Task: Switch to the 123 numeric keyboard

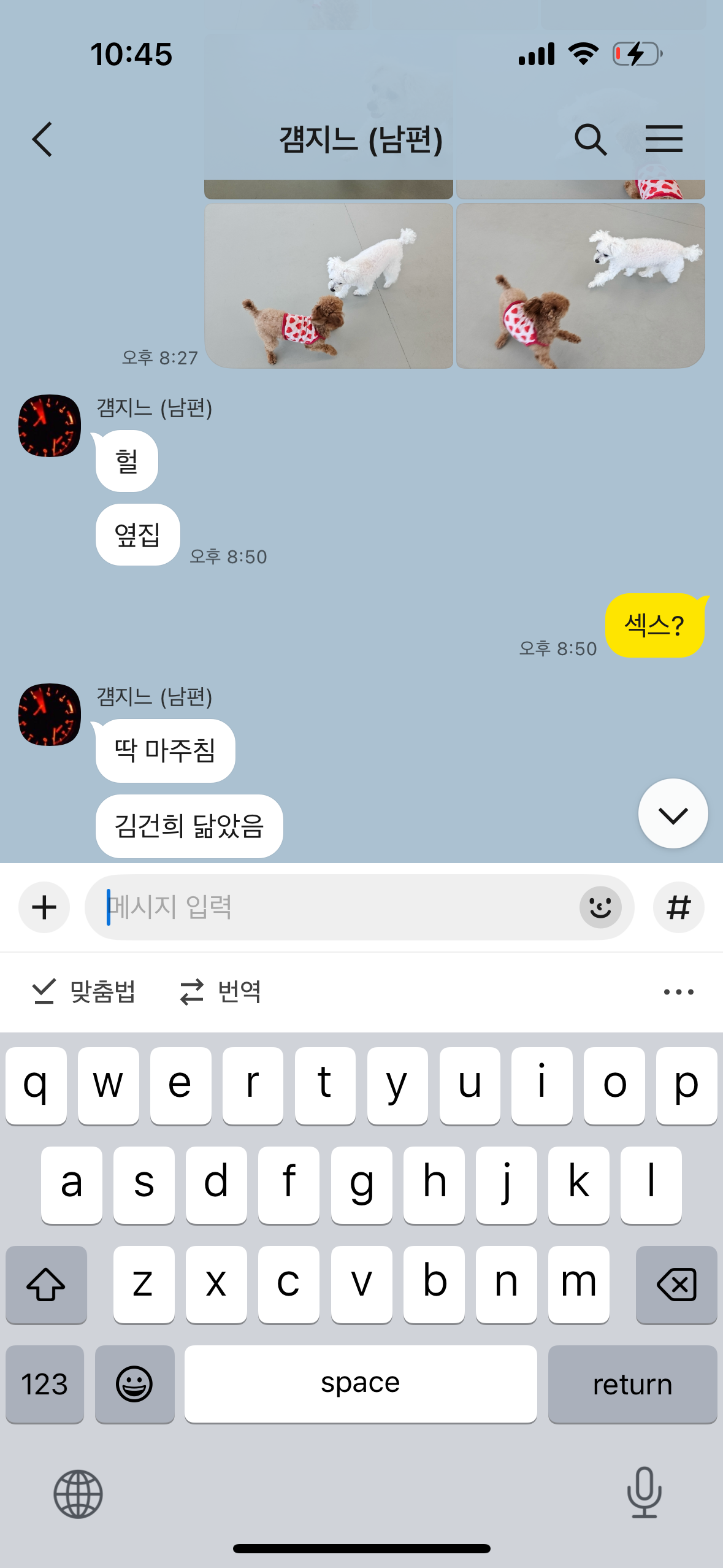Action: pyautogui.click(x=45, y=1384)
